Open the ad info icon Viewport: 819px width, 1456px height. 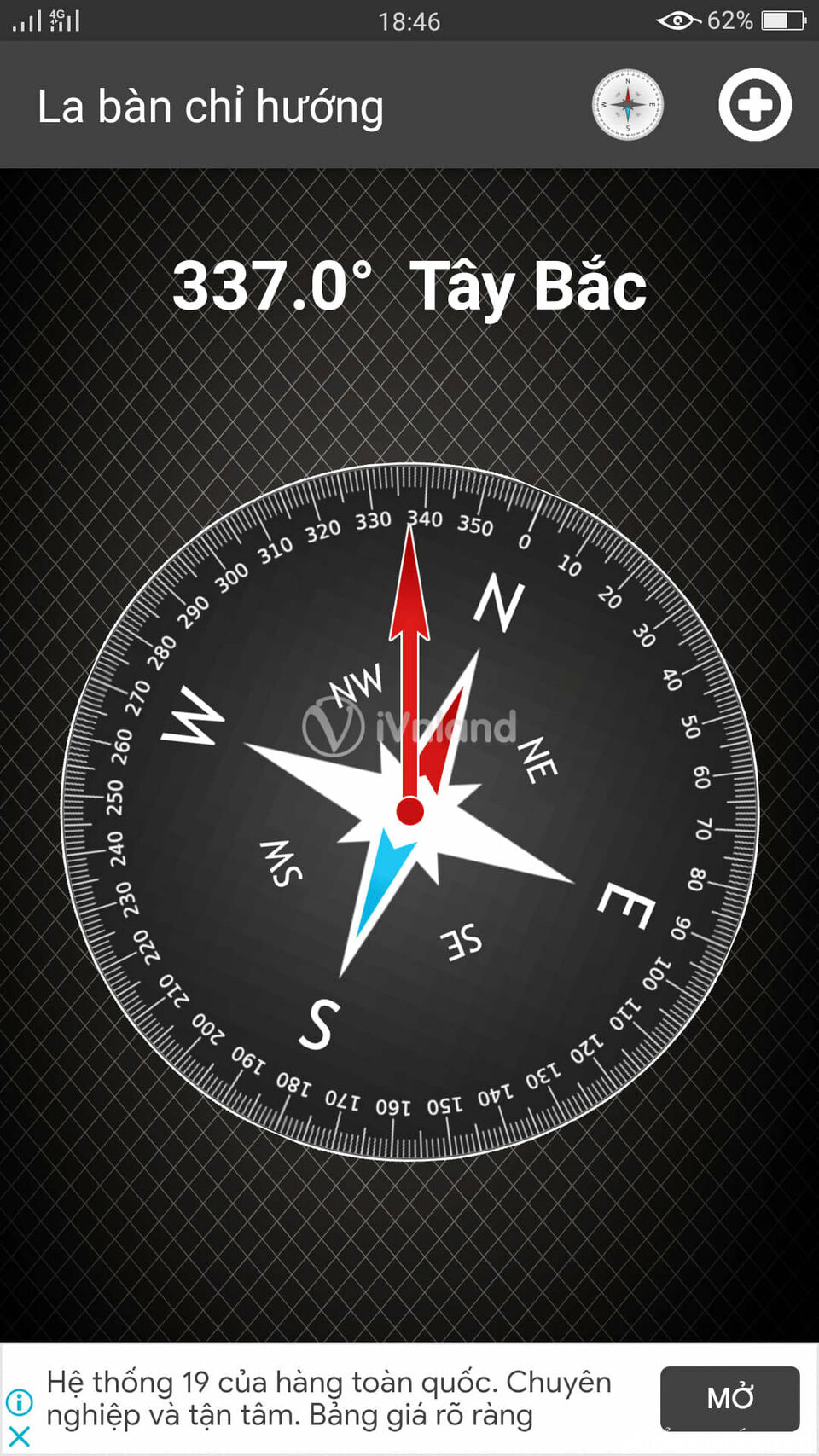click(x=19, y=1401)
